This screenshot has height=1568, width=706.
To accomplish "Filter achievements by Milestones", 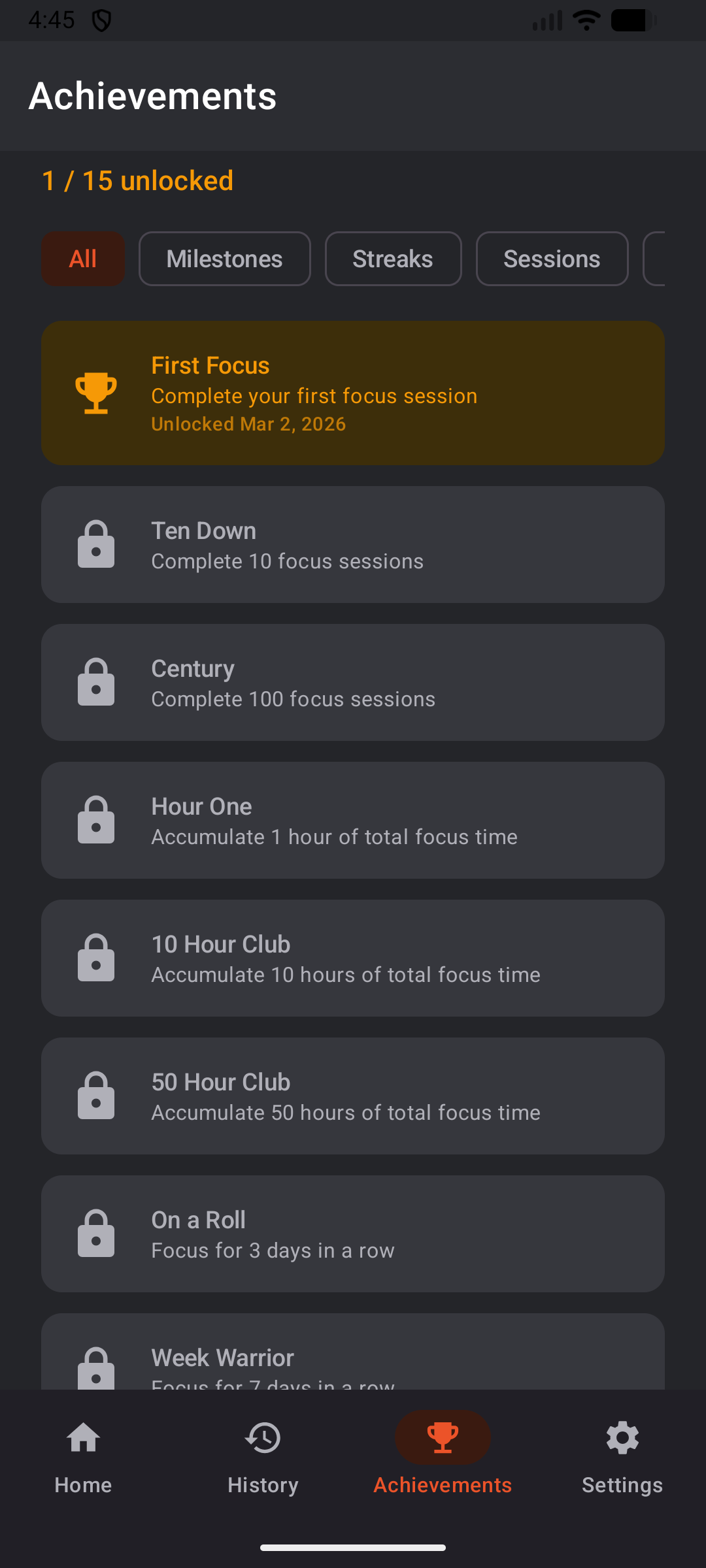I will click(224, 259).
